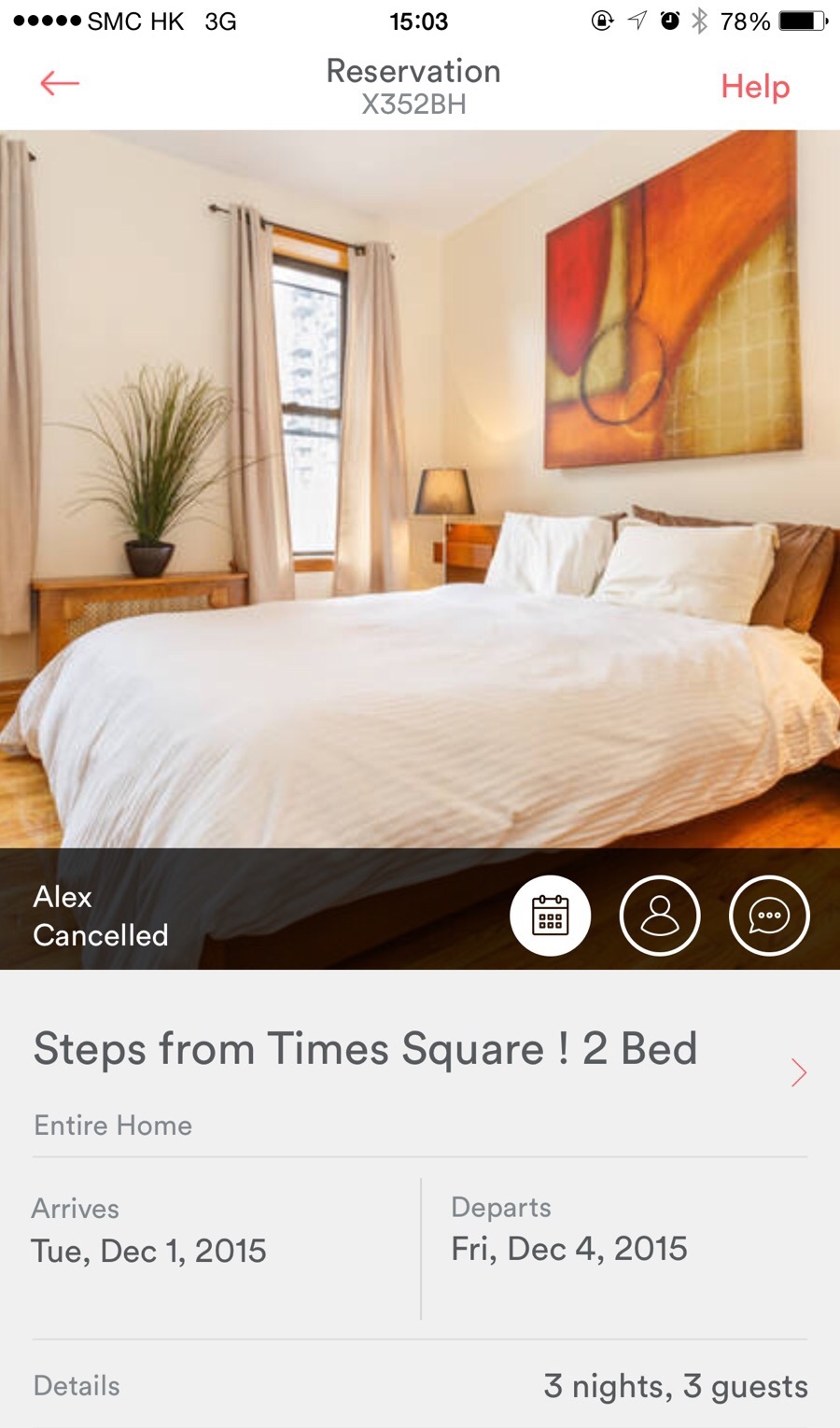View the bedroom listing photo
The image size is (840, 1428).
(x=420, y=485)
